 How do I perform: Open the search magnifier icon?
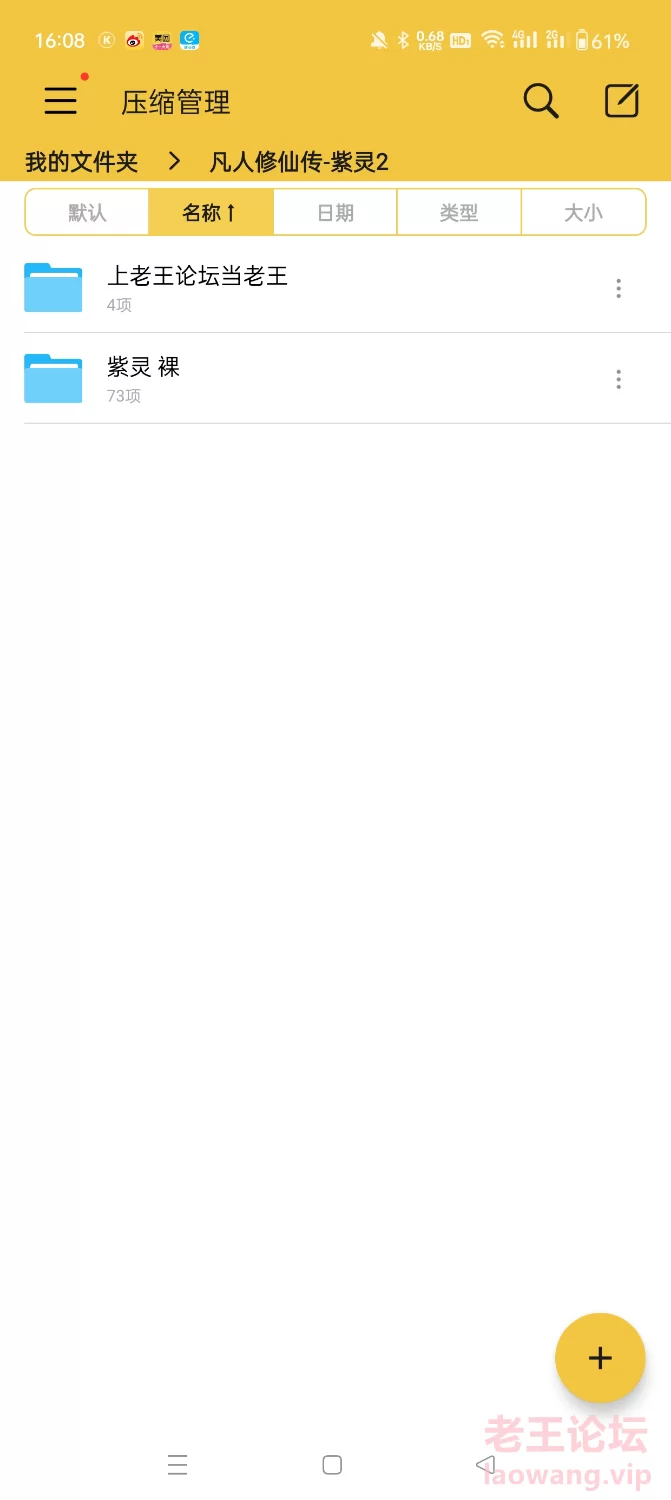tap(540, 101)
